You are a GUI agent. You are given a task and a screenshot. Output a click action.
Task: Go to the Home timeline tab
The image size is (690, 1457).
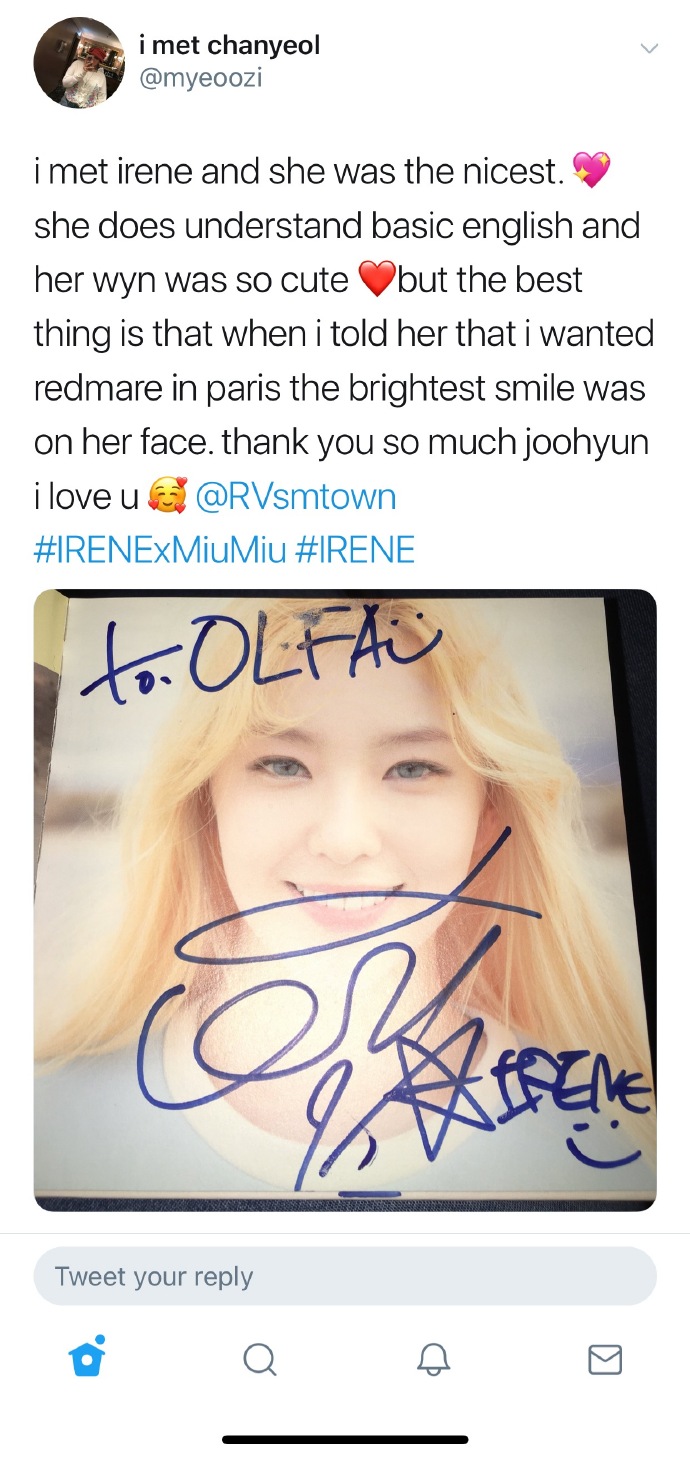pos(87,1358)
